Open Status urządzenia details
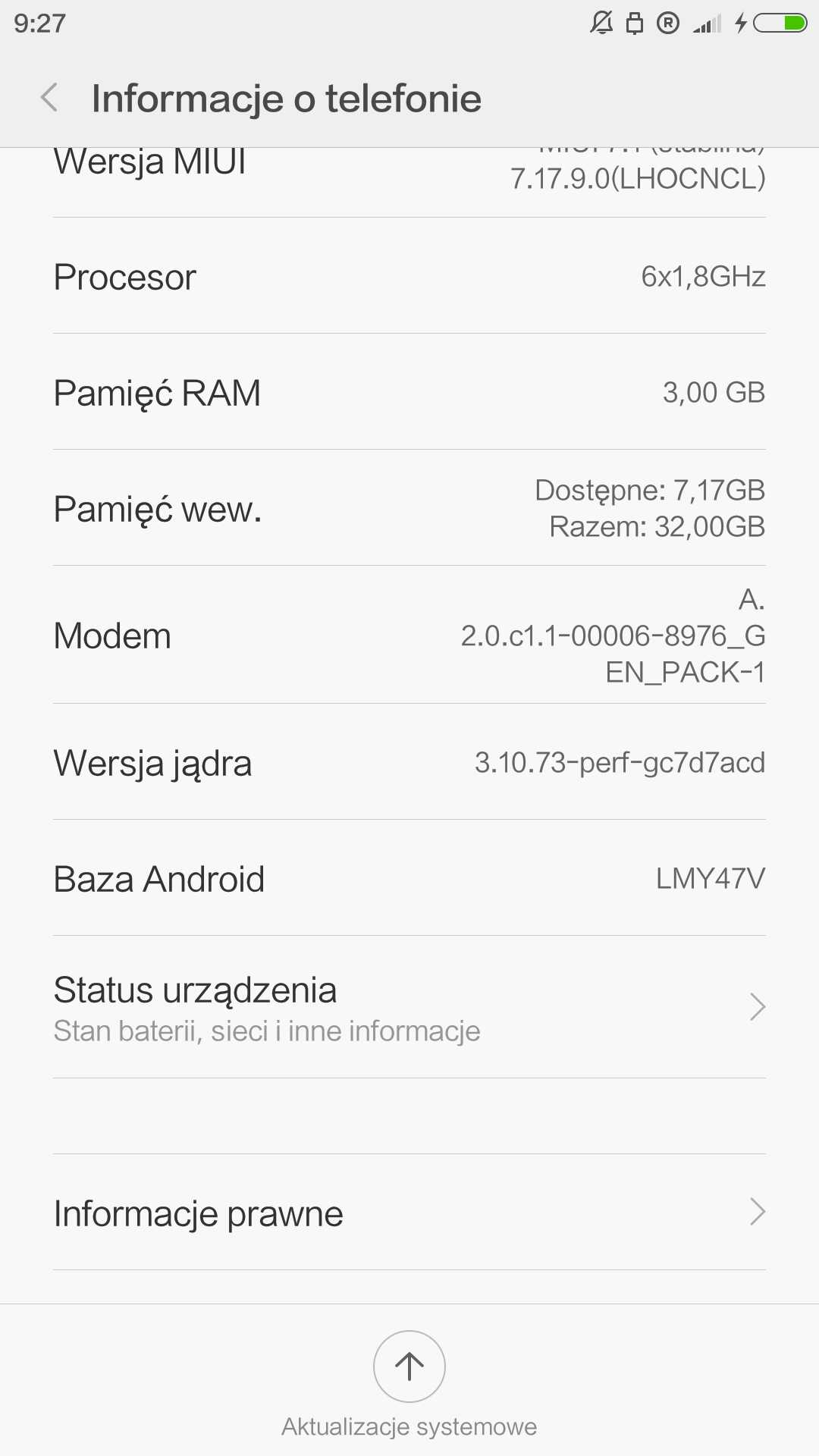This screenshot has height=1456, width=819. click(409, 1007)
